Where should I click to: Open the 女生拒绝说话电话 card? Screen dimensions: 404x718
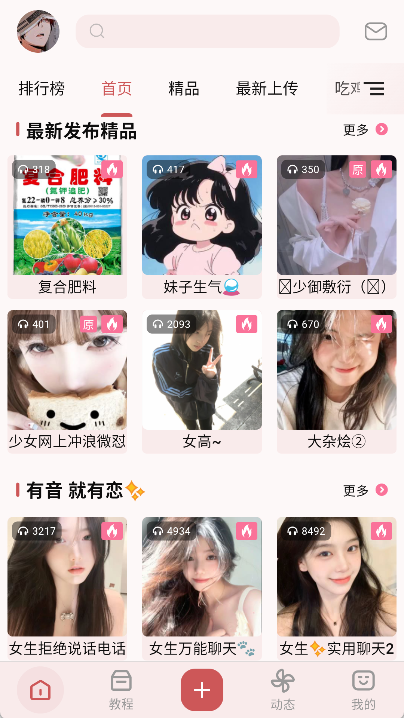[67, 588]
